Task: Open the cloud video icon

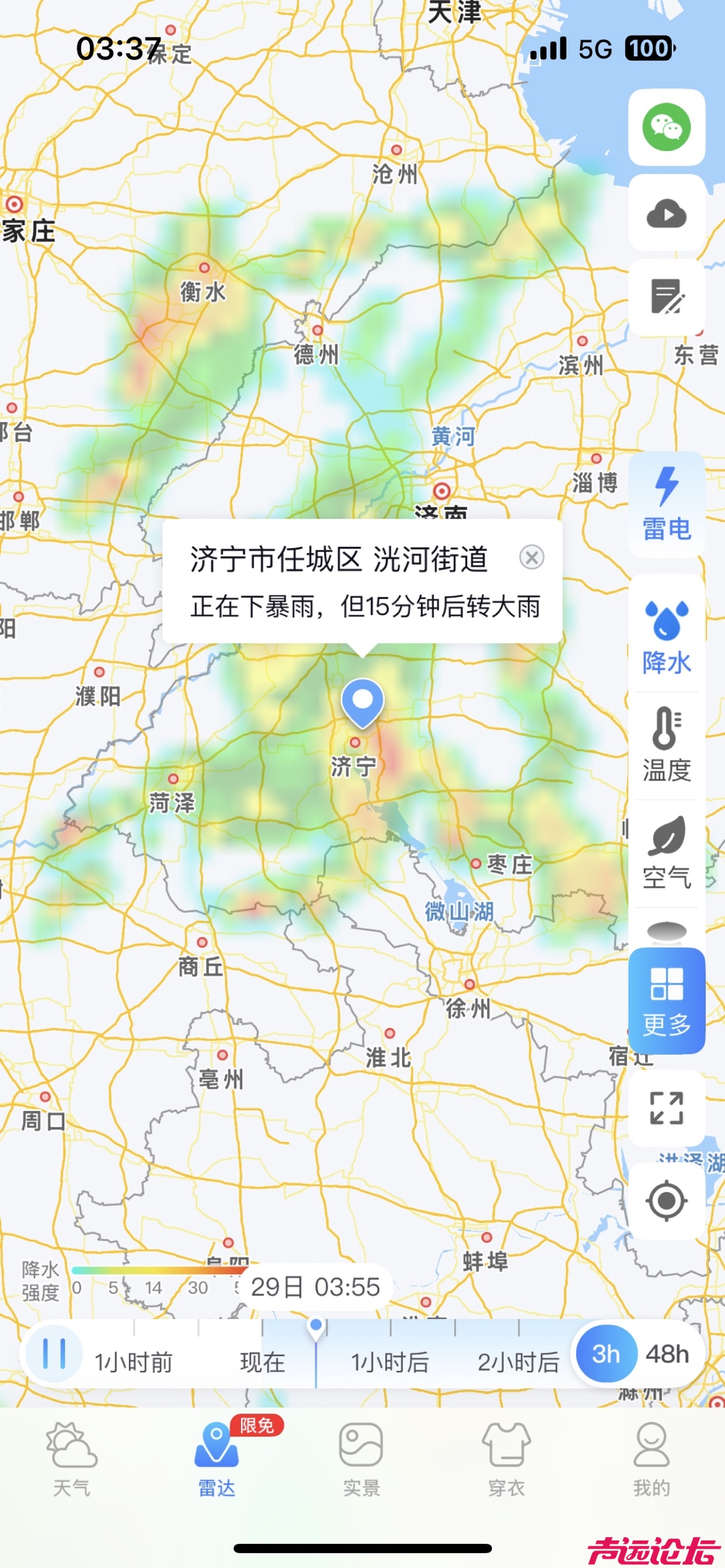Action: (x=666, y=213)
